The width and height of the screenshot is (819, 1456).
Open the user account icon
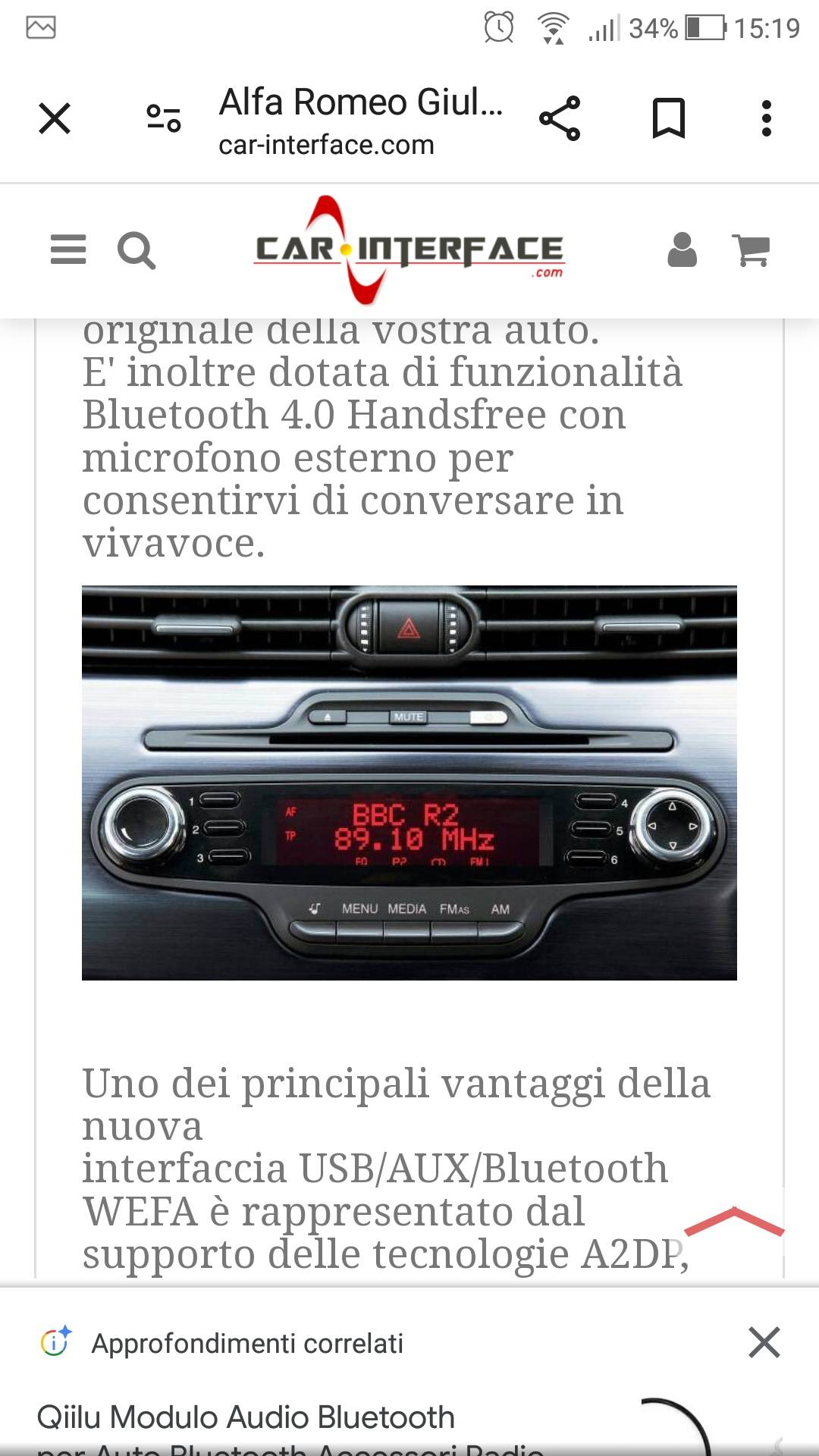[682, 249]
